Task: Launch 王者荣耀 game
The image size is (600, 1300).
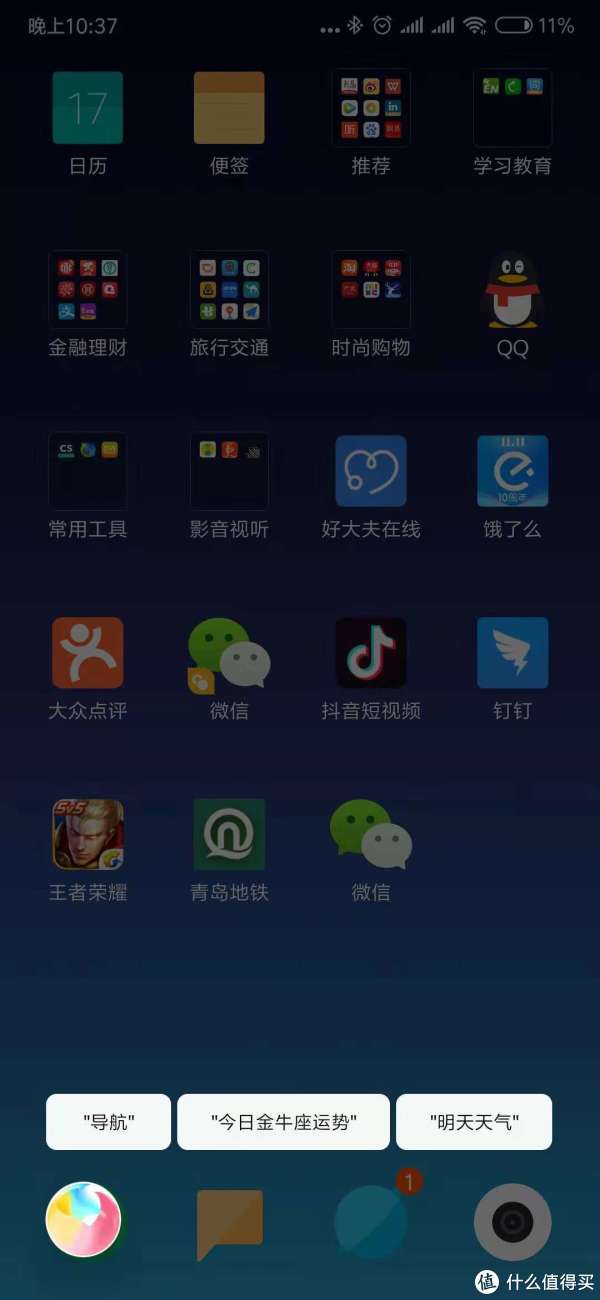Action: click(x=88, y=834)
